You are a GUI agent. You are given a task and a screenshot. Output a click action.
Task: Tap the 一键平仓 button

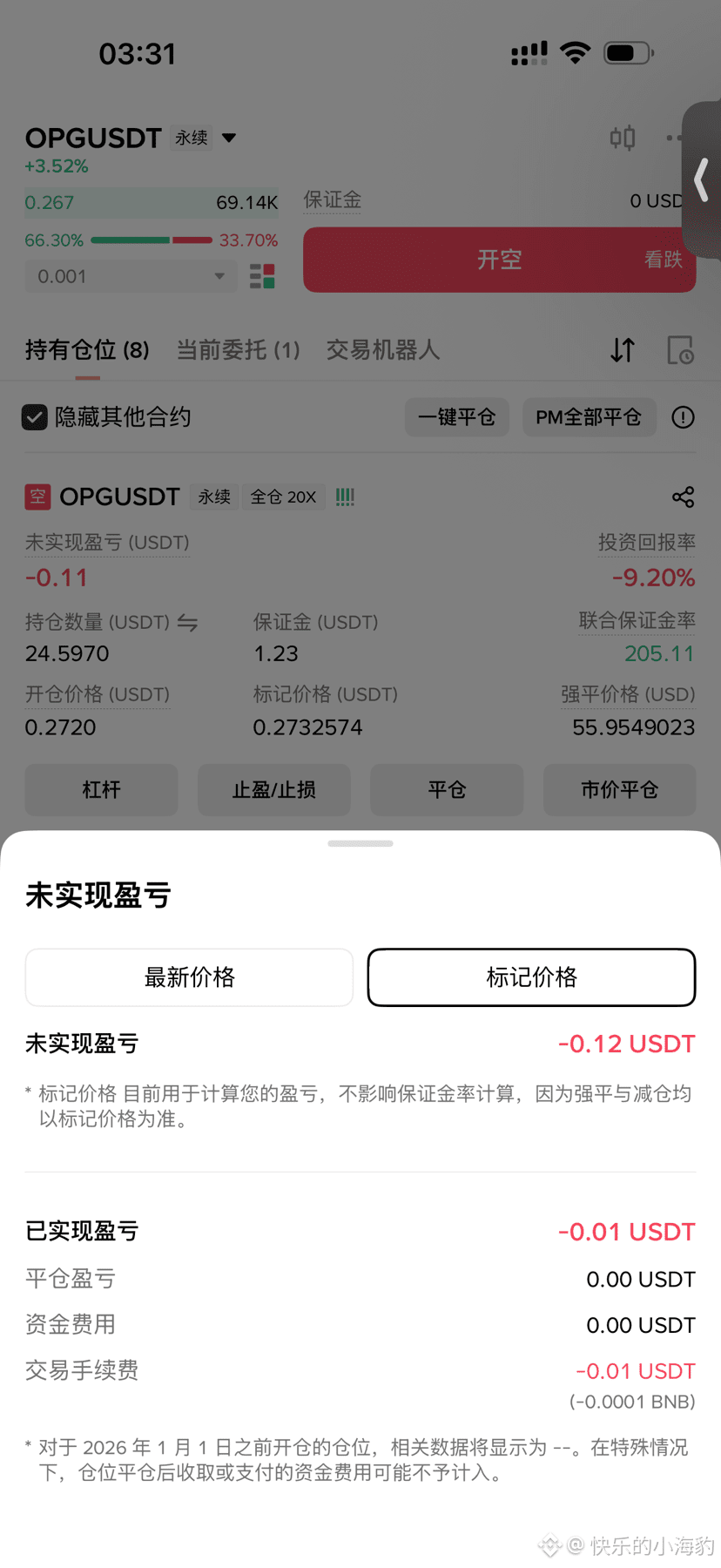pos(456,417)
